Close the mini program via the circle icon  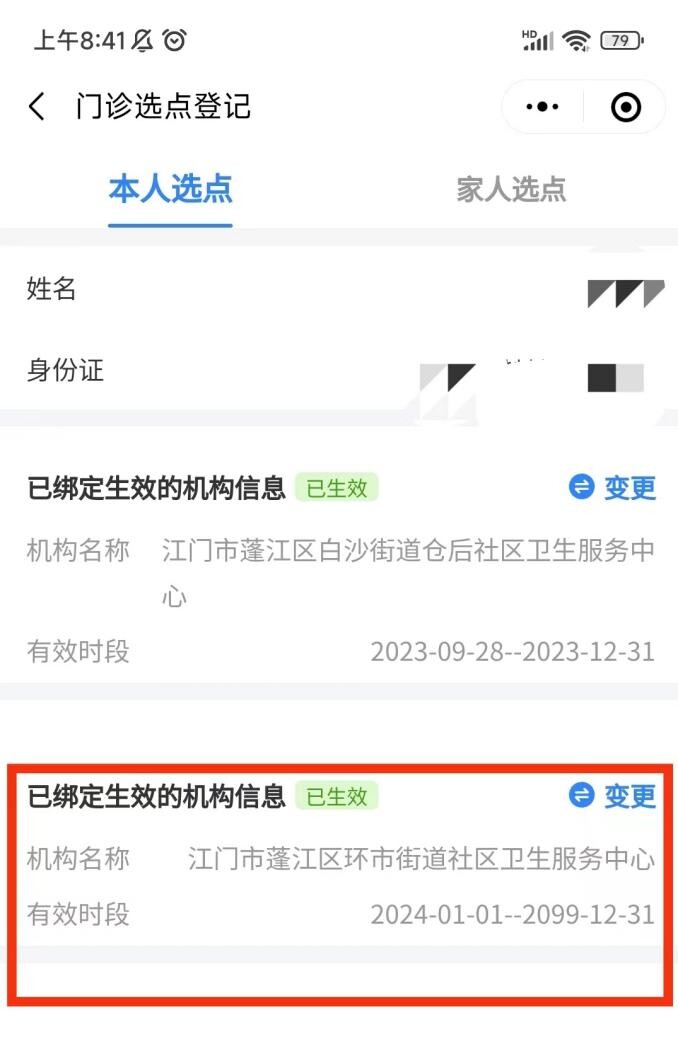tap(626, 107)
